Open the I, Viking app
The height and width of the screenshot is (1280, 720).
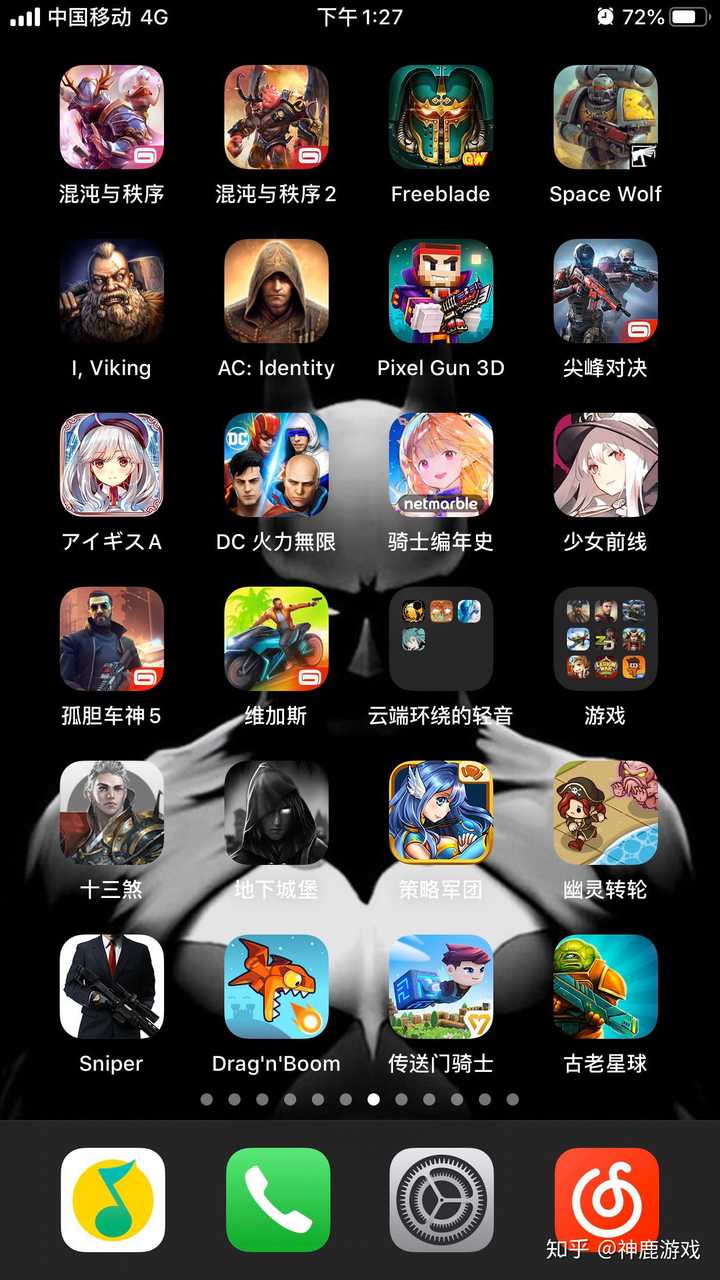[x=111, y=288]
